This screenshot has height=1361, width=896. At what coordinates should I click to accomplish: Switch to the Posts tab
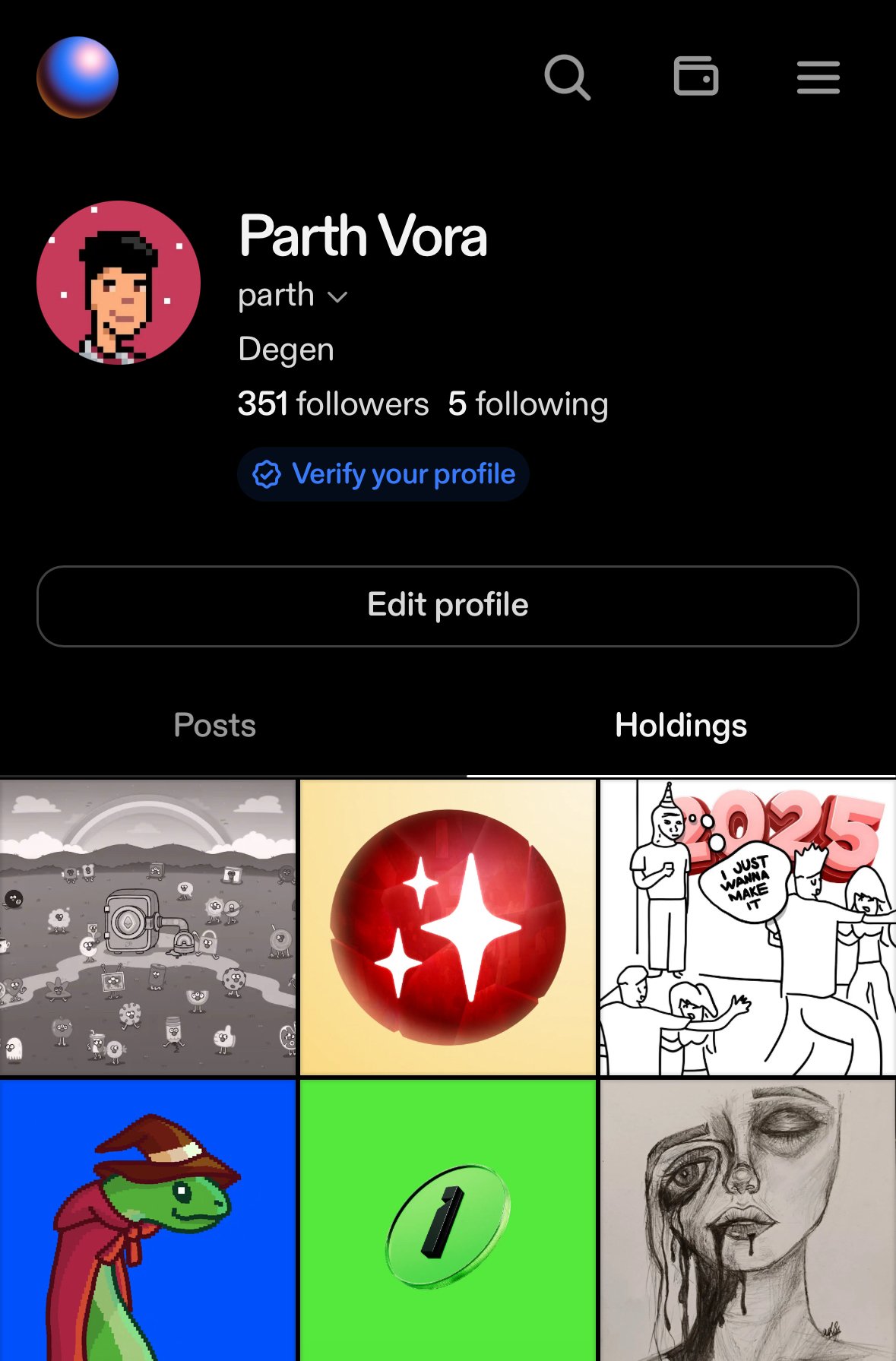tap(214, 725)
